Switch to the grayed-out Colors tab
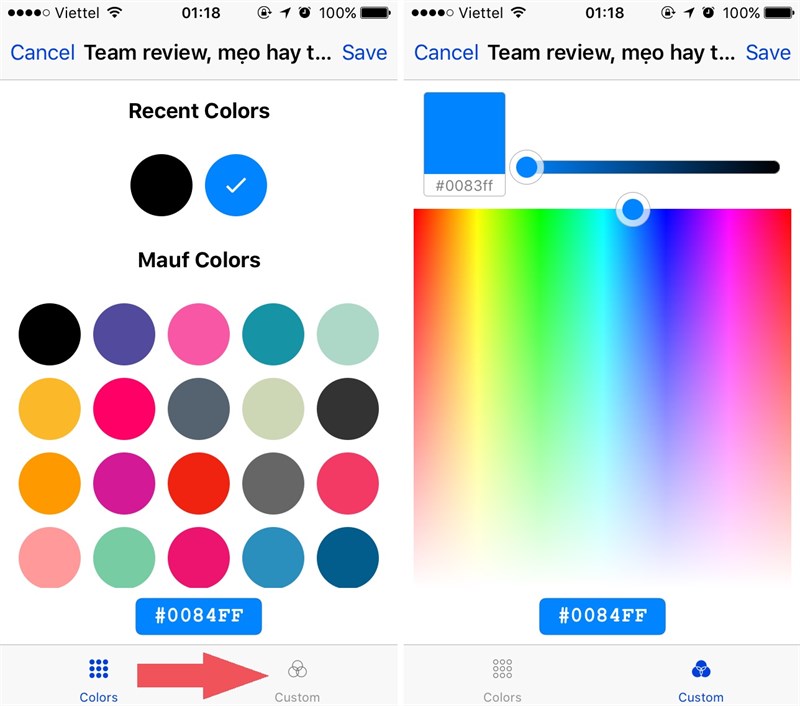 click(x=502, y=679)
